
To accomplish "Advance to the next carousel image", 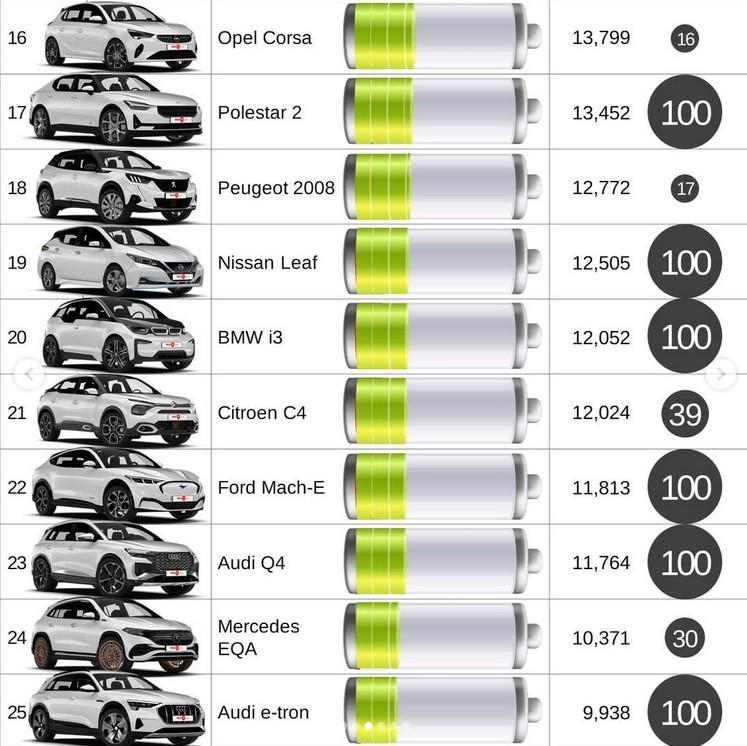I will click(720, 375).
